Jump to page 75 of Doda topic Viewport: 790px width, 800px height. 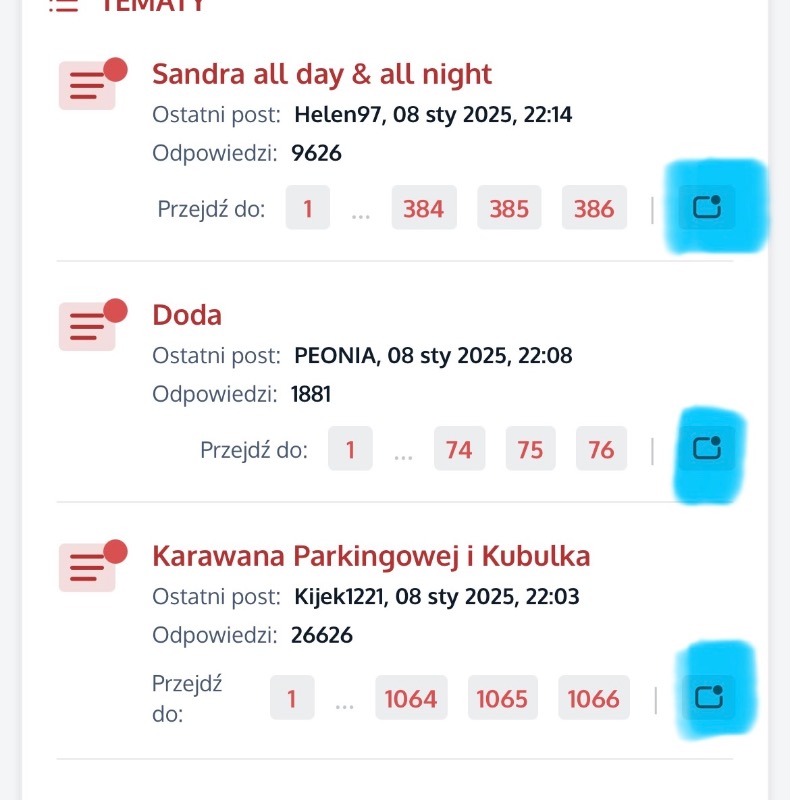pos(530,450)
